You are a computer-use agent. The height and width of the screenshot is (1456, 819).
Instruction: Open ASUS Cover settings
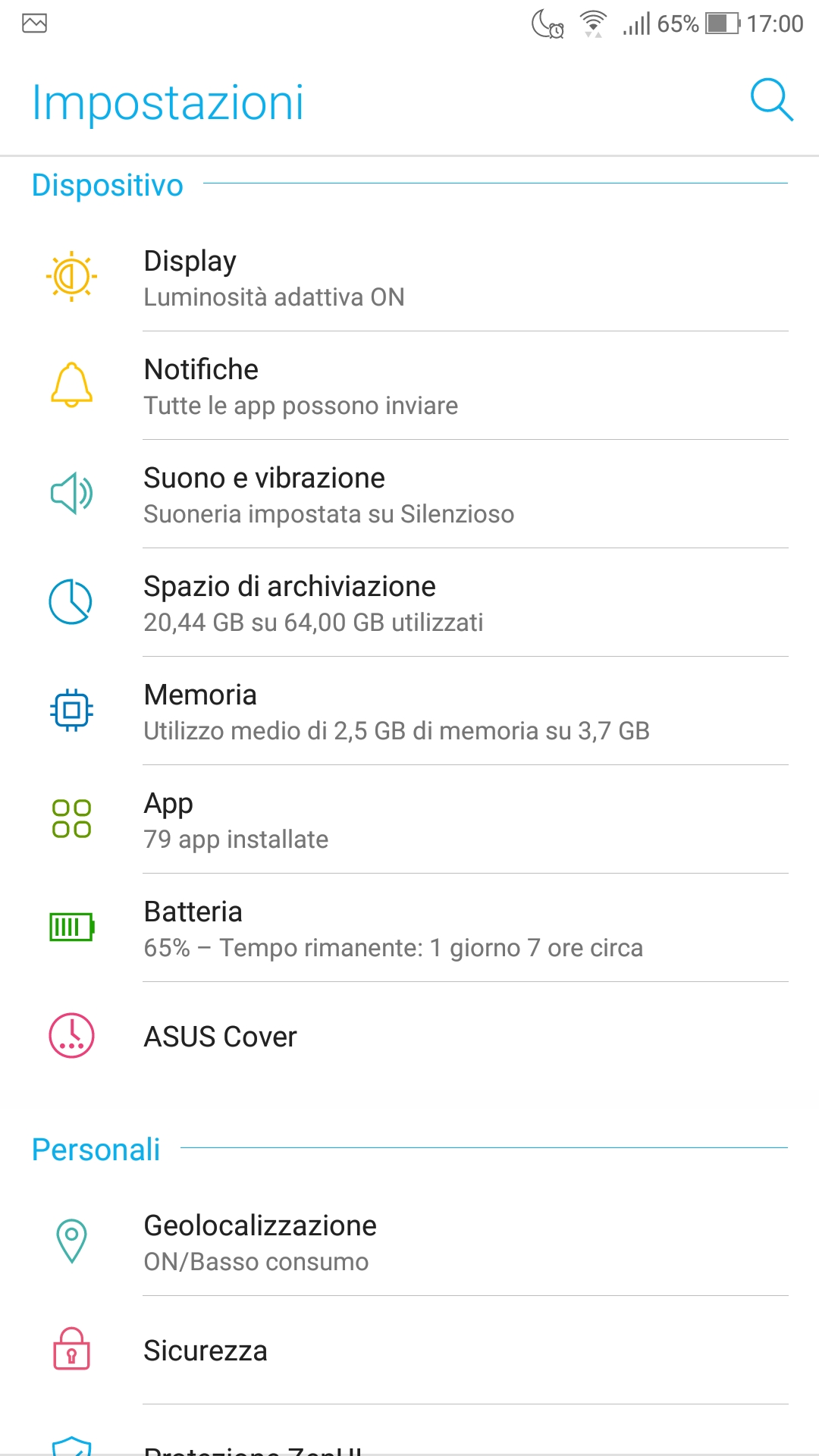coord(409,1036)
